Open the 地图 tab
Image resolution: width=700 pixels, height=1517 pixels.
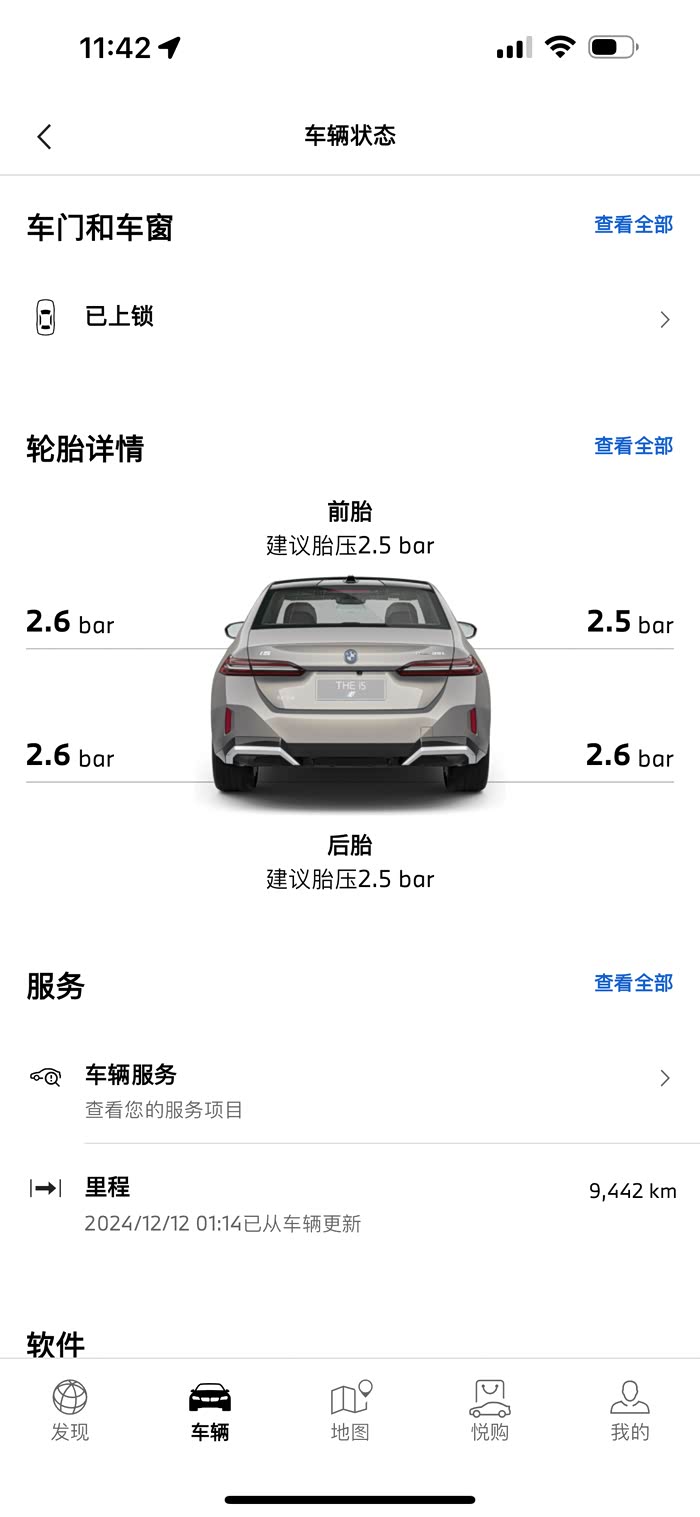pos(350,1411)
